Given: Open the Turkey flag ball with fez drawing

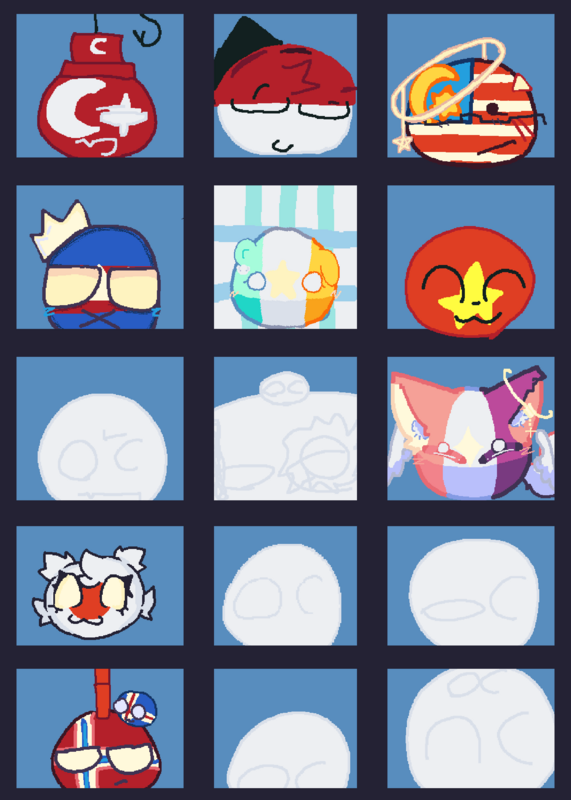Looking at the screenshot, I should click(x=100, y=86).
